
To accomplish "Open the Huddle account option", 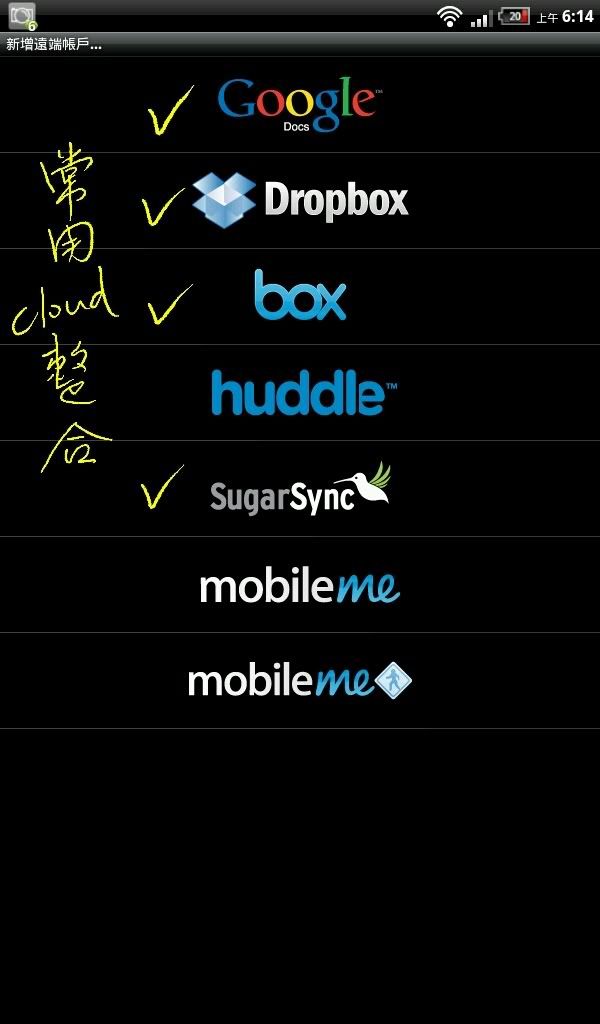I will coord(300,392).
